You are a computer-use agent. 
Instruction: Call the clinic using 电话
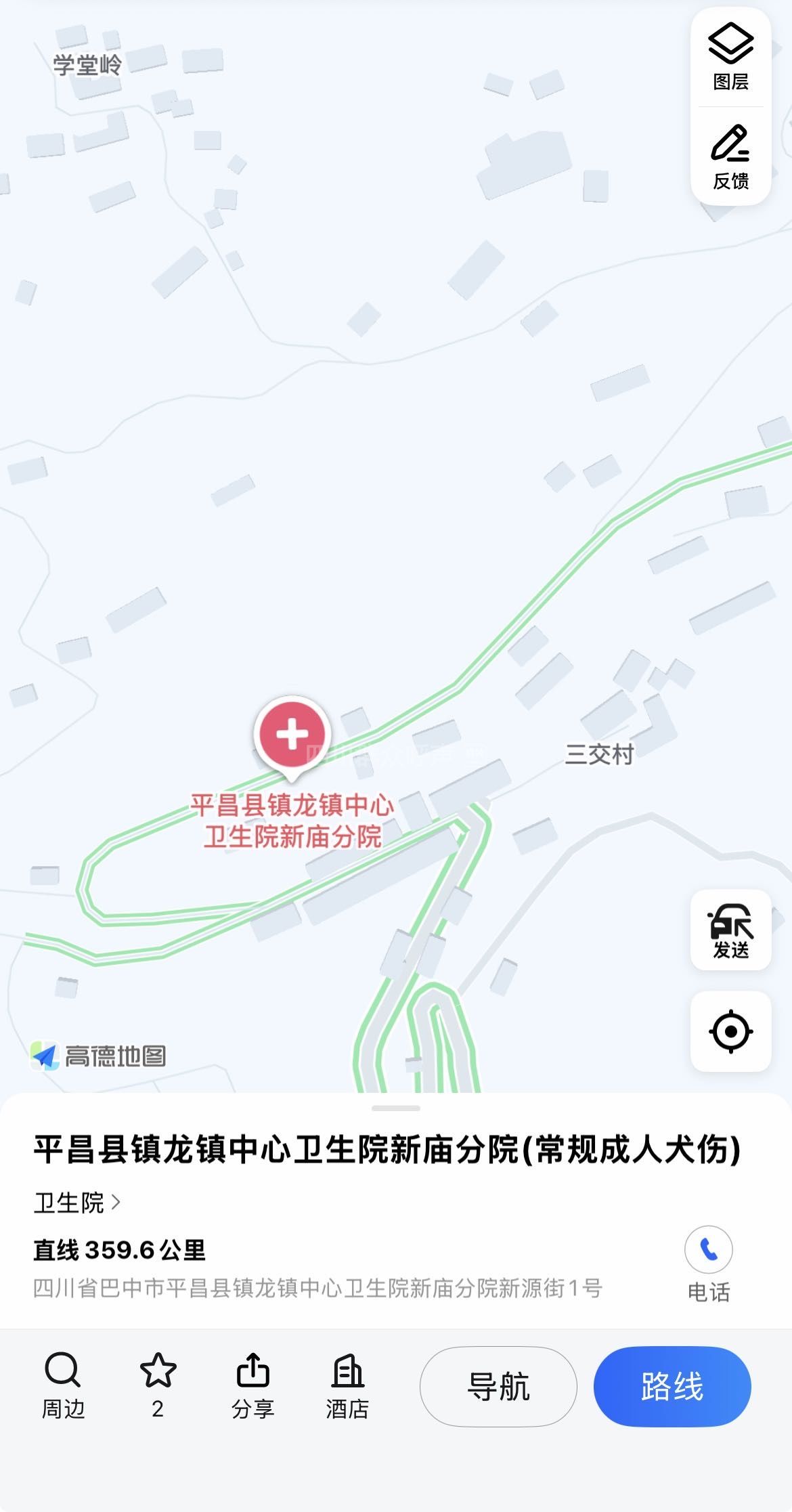click(708, 1263)
